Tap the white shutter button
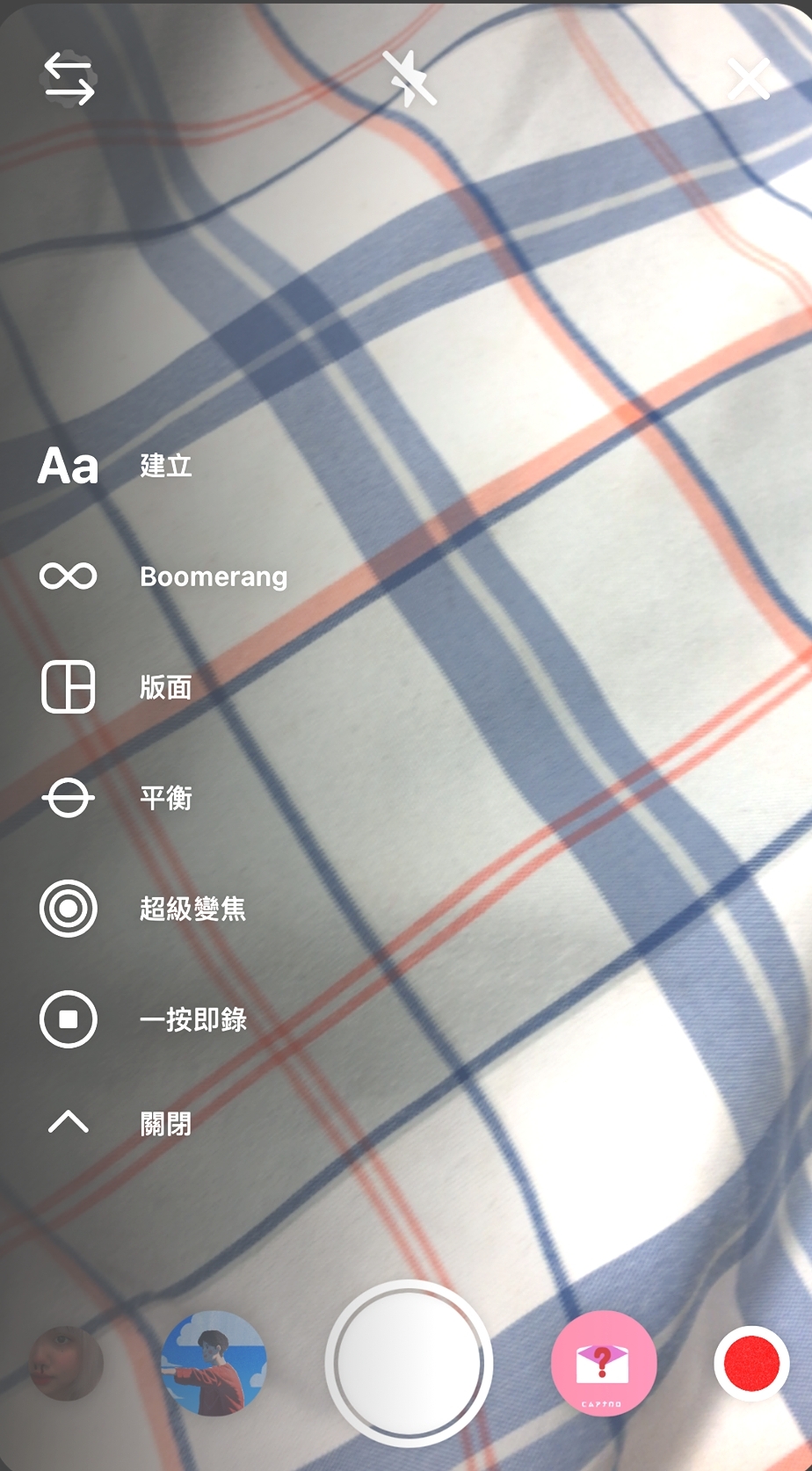The image size is (812, 1471). 409,1363
